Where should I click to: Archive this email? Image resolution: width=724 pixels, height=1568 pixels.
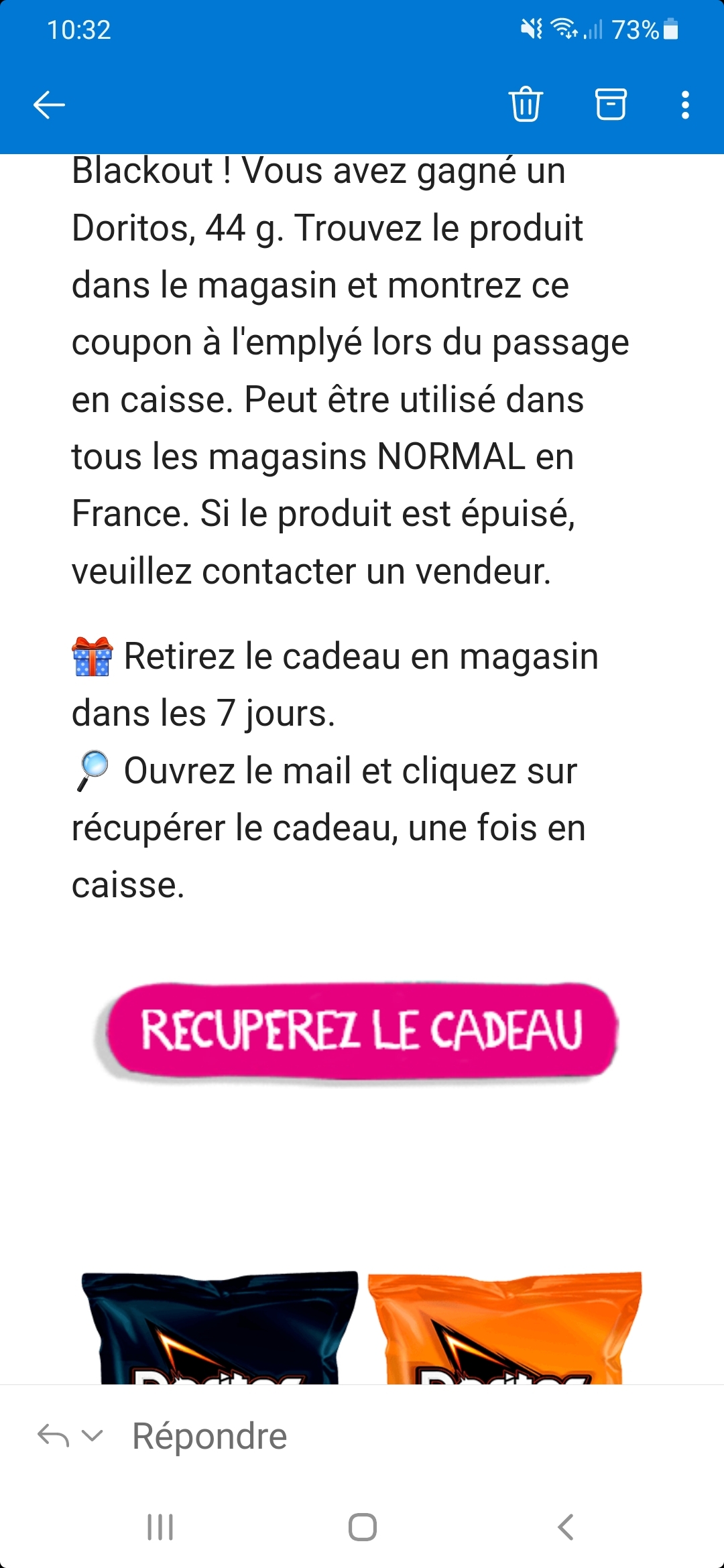[x=611, y=105]
